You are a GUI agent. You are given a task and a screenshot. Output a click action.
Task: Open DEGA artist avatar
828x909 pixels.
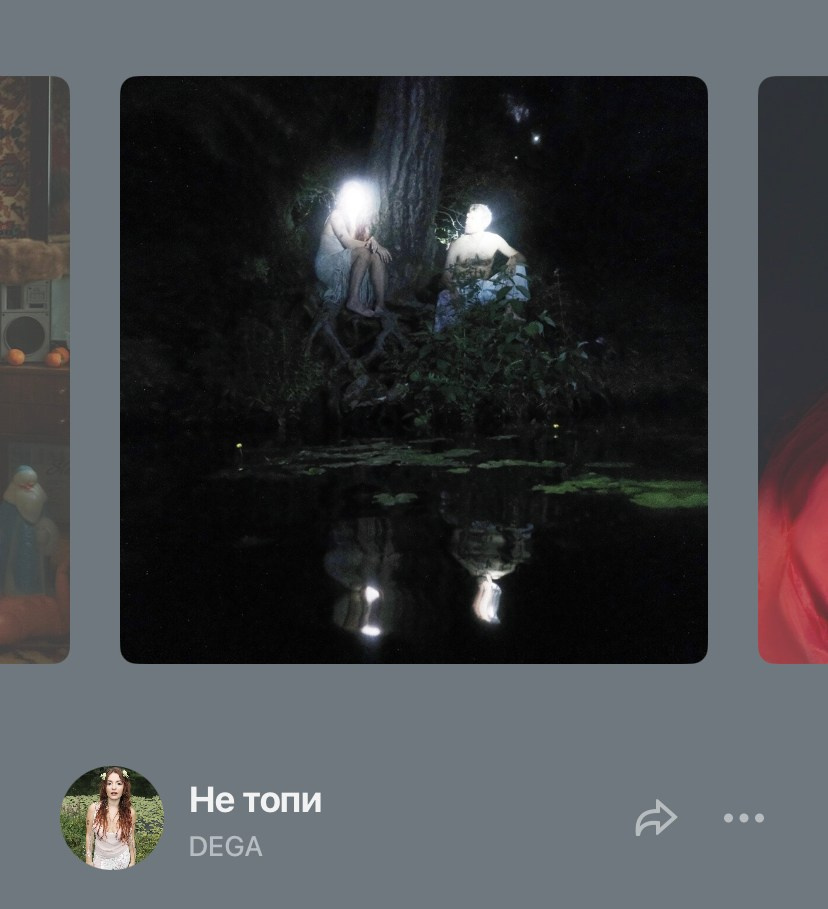click(x=112, y=818)
